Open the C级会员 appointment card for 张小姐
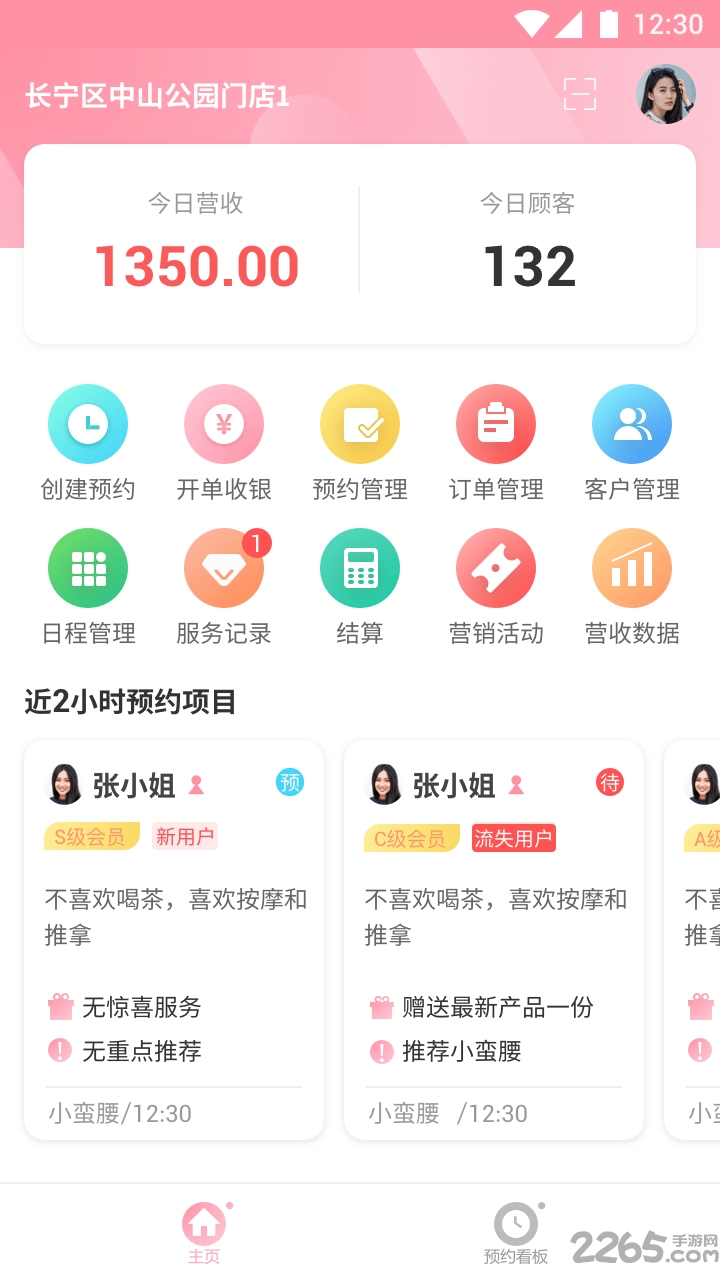 coord(494,940)
